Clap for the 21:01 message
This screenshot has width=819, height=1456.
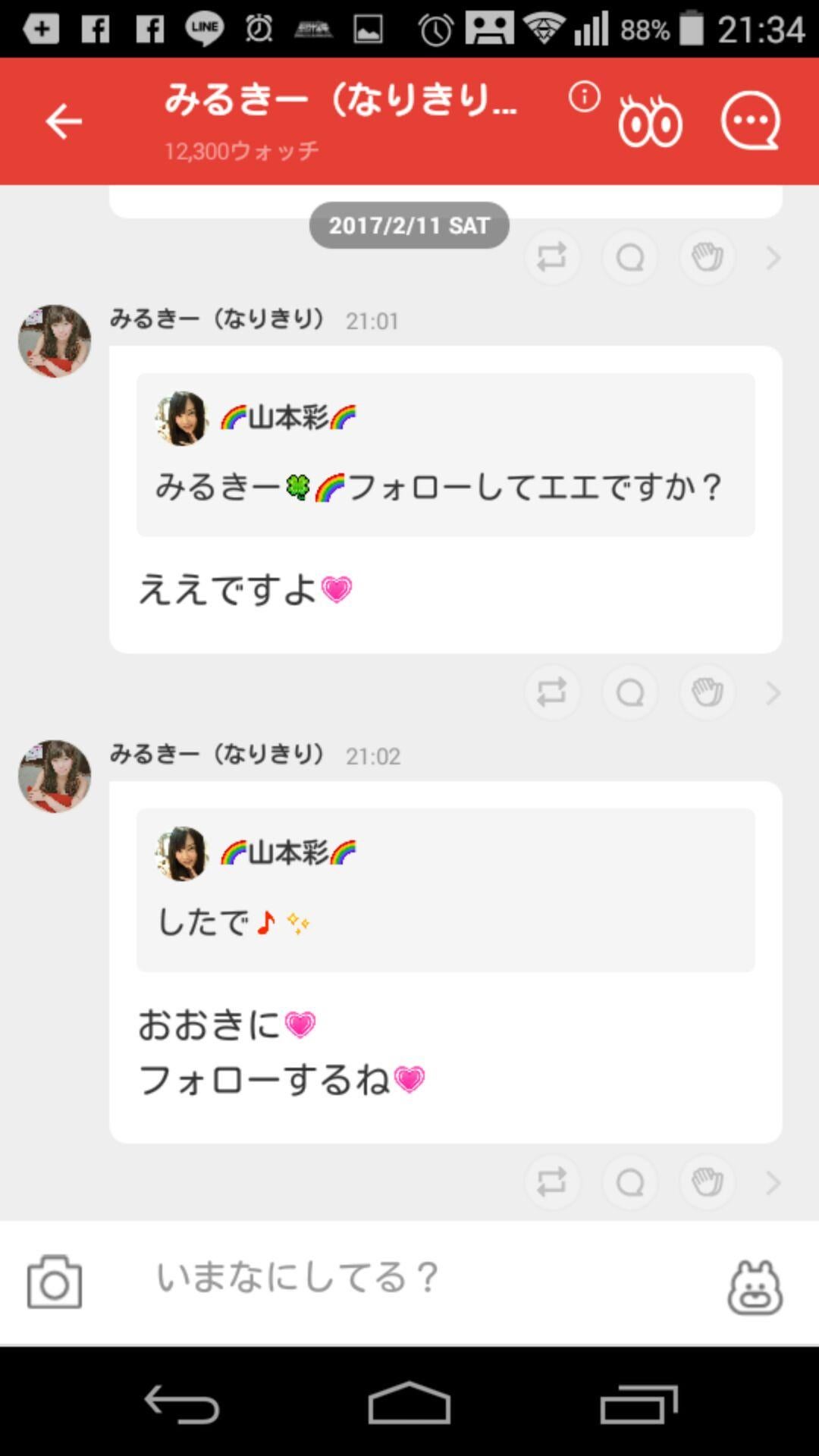pos(707,692)
